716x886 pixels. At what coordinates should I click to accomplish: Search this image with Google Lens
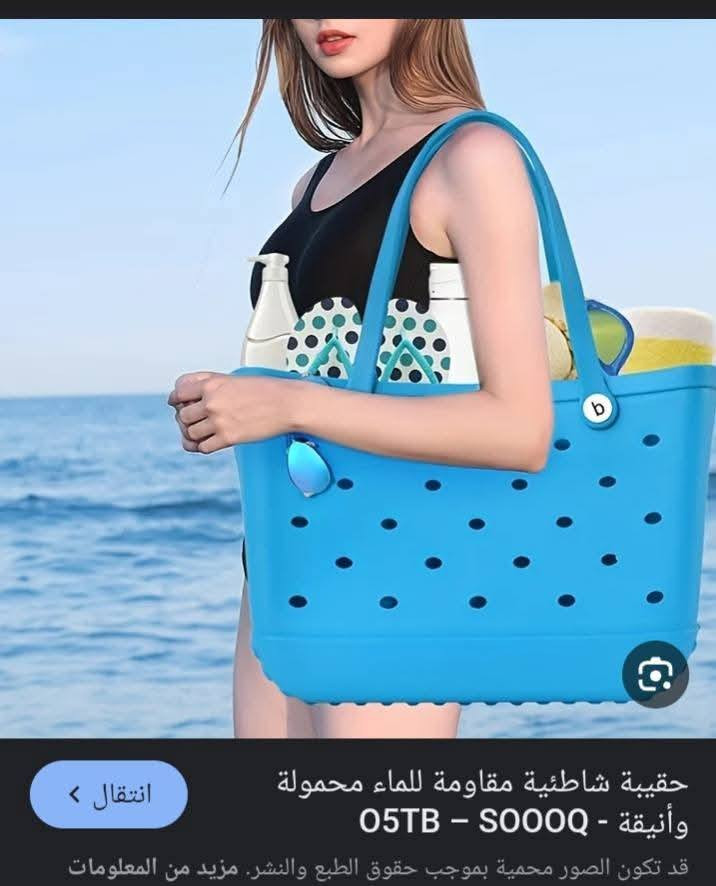coord(655,675)
